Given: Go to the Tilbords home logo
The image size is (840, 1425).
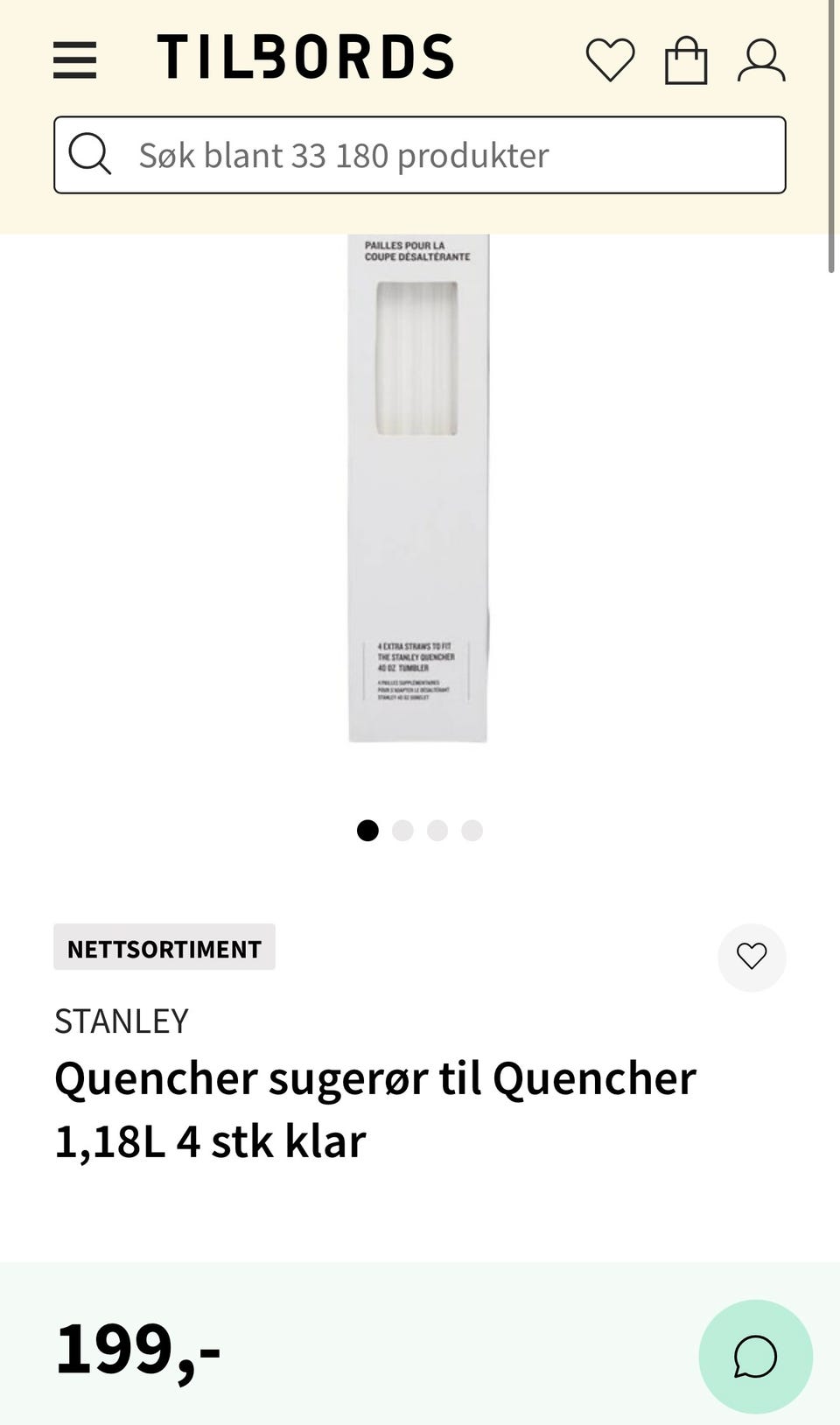Looking at the screenshot, I should pos(305,58).
